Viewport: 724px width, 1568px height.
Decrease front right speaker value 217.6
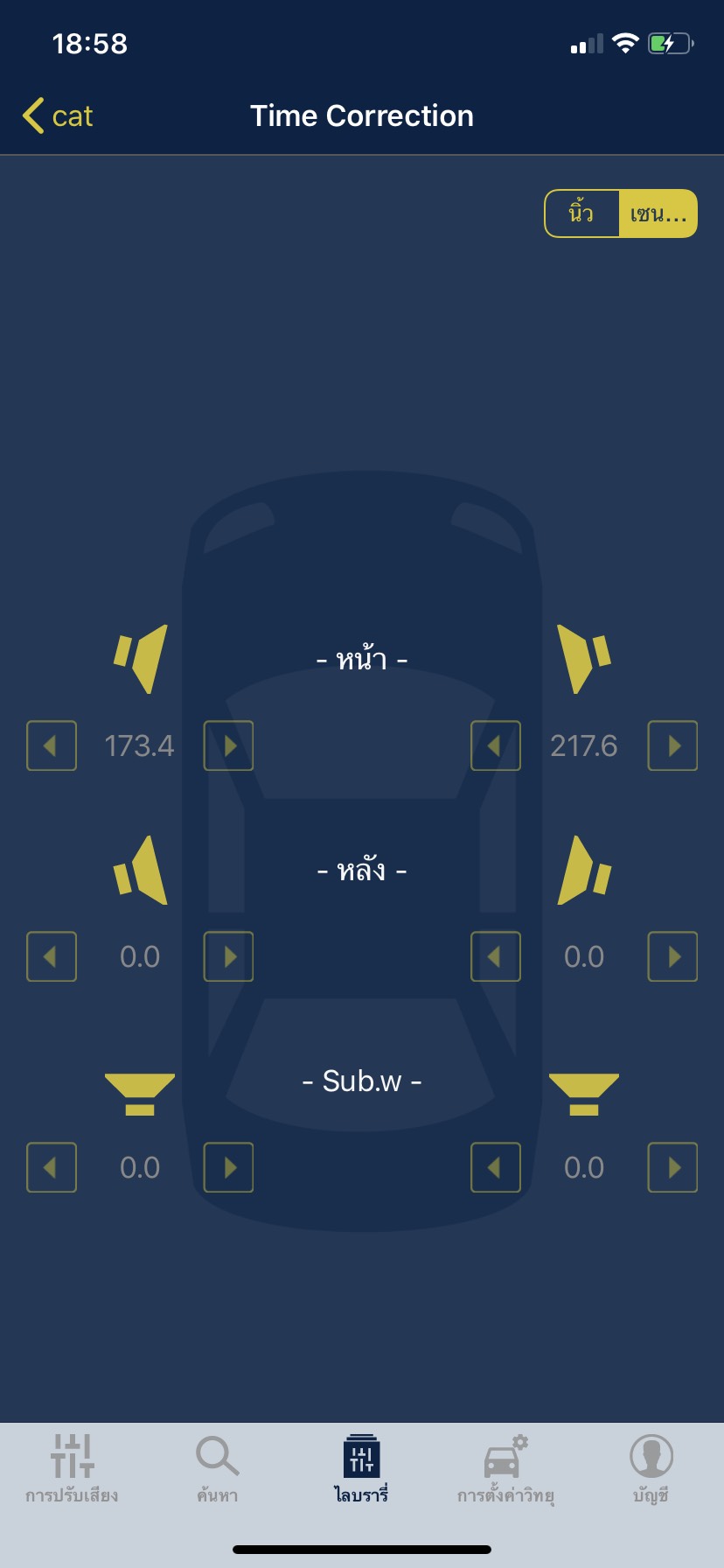click(496, 745)
